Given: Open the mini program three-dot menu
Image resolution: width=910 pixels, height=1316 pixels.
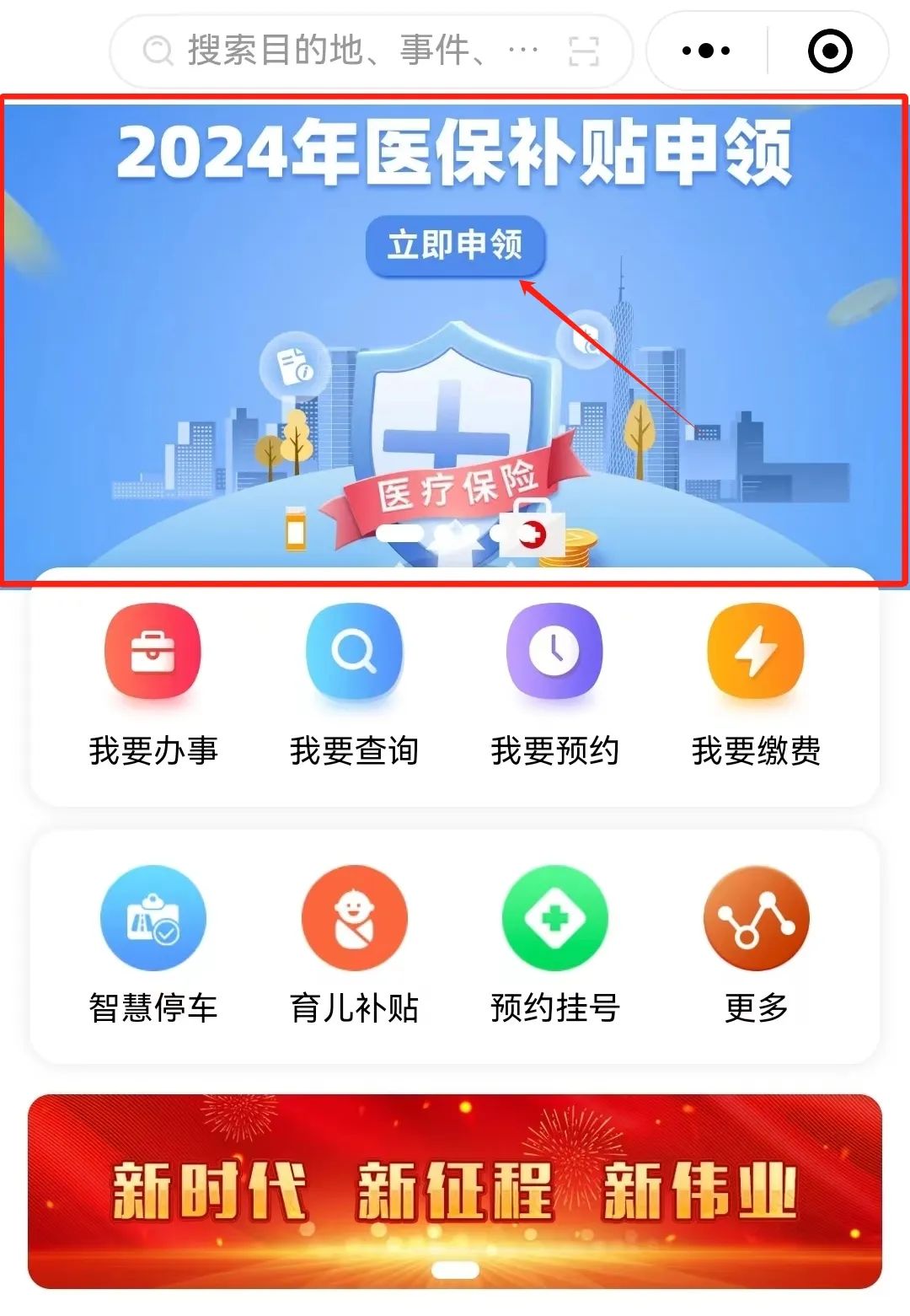Looking at the screenshot, I should point(706,51).
